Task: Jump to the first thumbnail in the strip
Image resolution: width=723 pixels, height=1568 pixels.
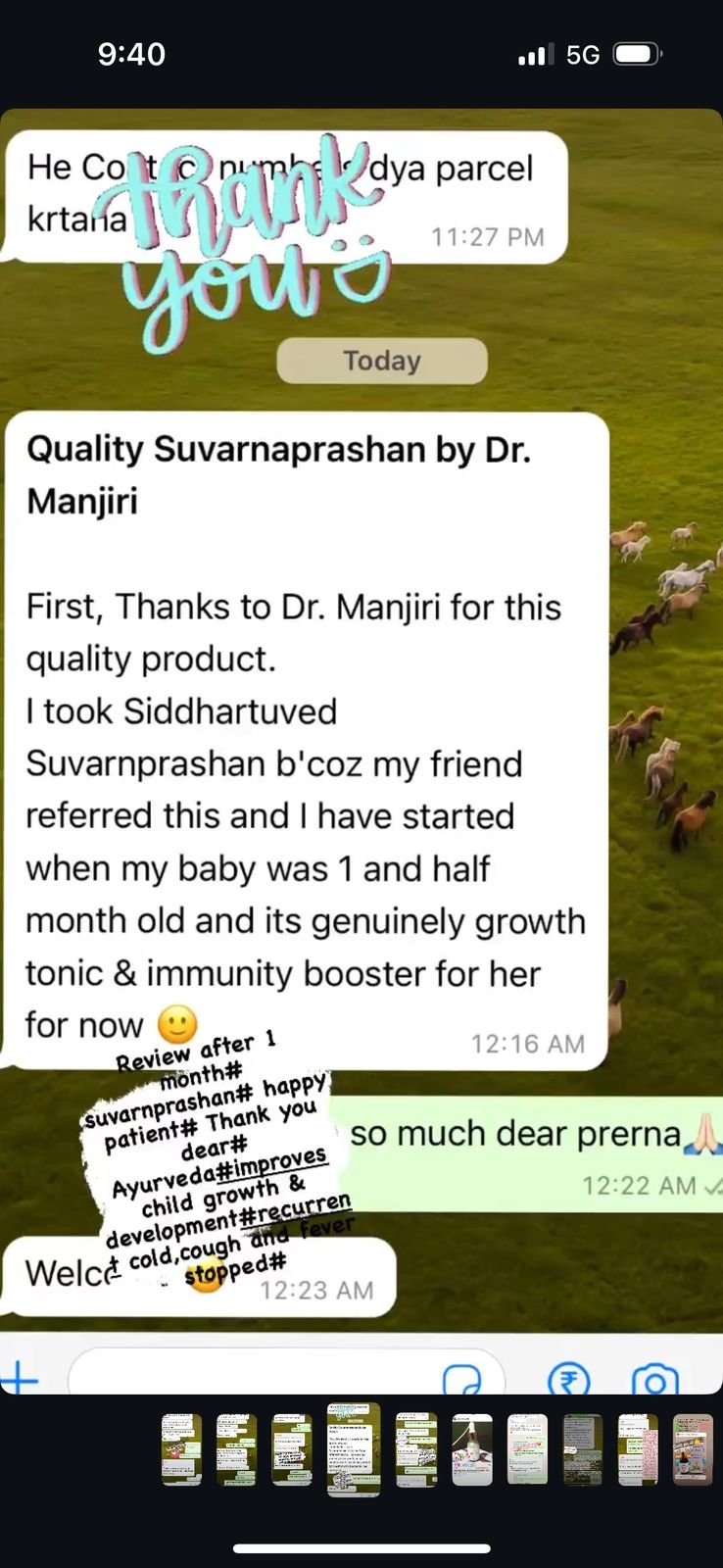Action: tap(181, 1449)
